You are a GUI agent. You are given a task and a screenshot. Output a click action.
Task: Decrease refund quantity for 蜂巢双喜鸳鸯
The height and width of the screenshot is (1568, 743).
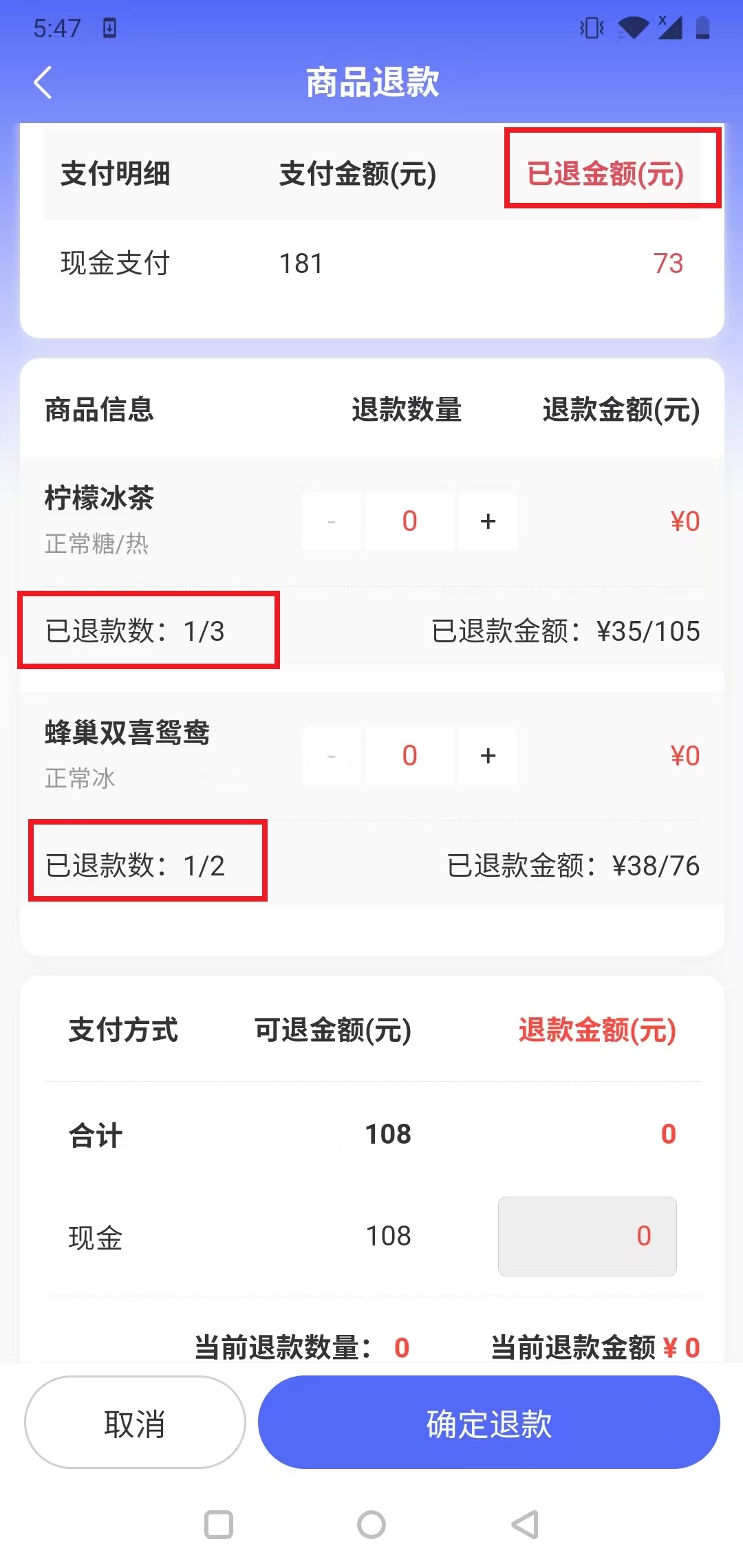pos(332,756)
